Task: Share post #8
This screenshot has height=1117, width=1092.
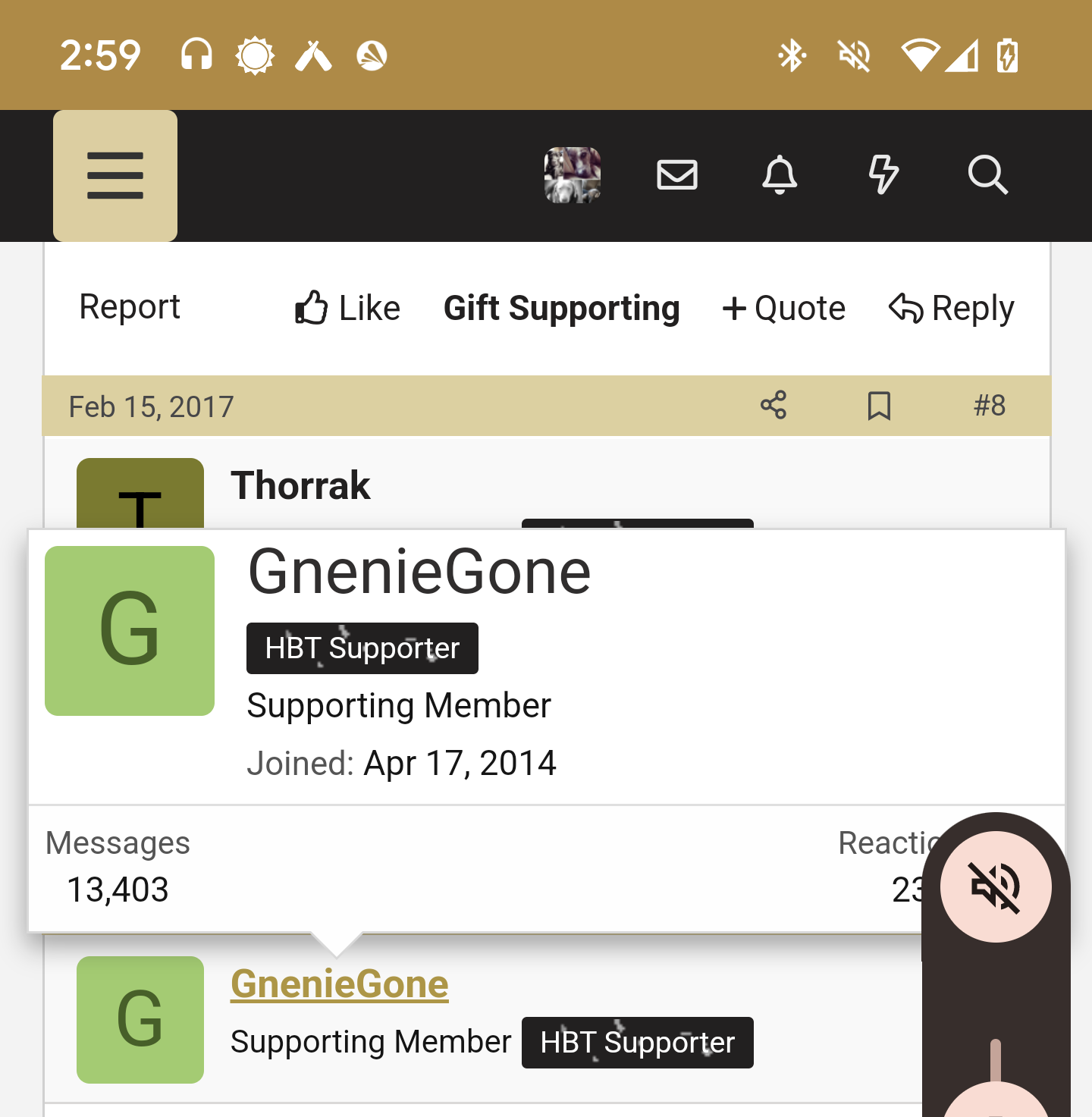Action: [x=773, y=406]
